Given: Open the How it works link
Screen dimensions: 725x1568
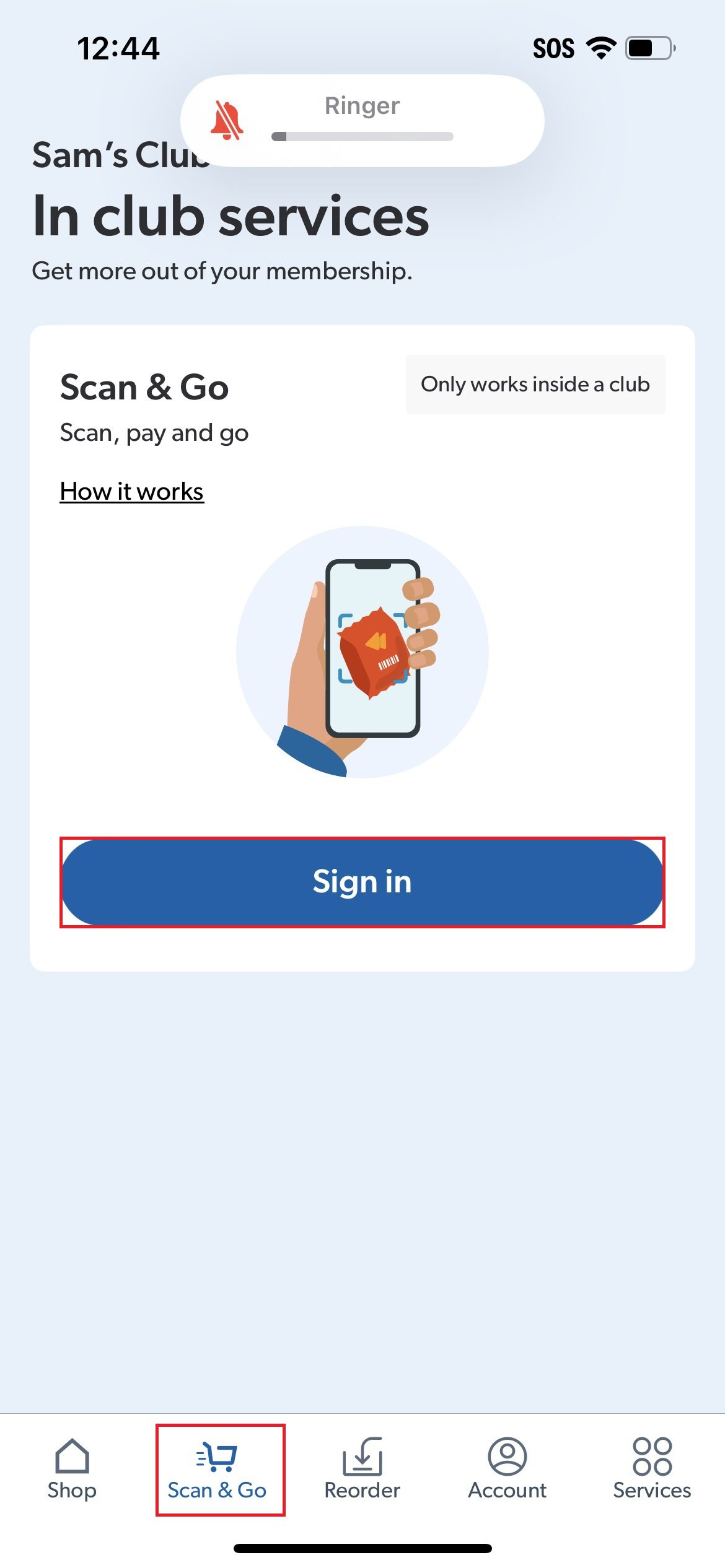Looking at the screenshot, I should 132,491.
